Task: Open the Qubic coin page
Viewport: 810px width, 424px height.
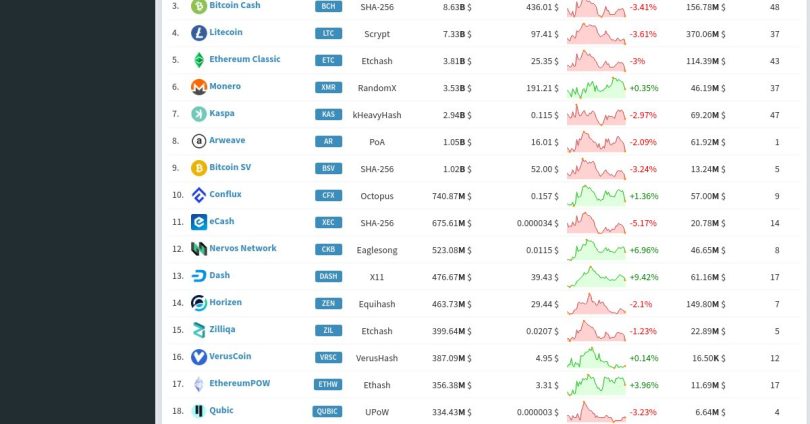Action: pos(221,410)
